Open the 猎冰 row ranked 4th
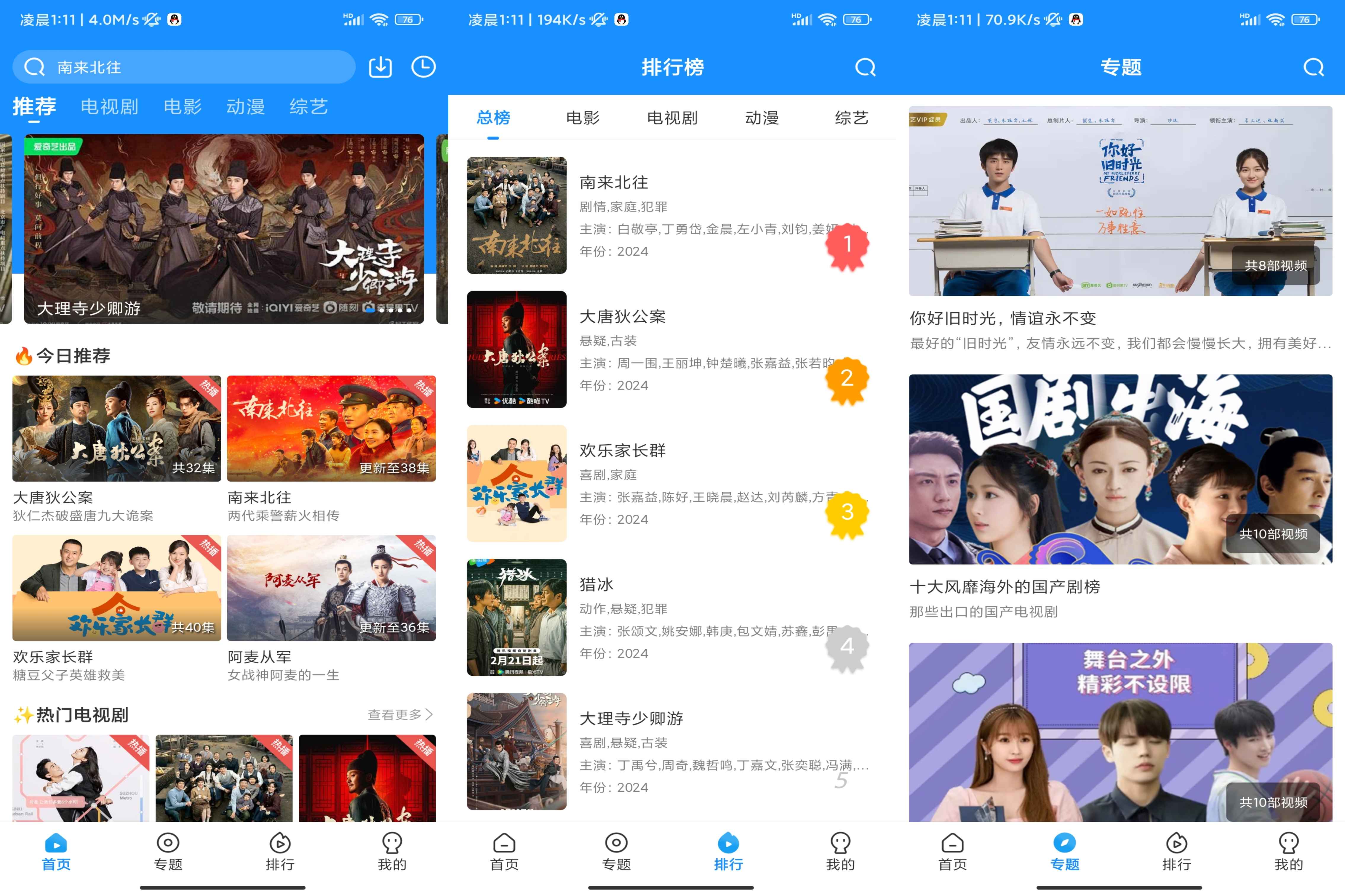This screenshot has width=1345, height=896. pyautogui.click(x=669, y=617)
